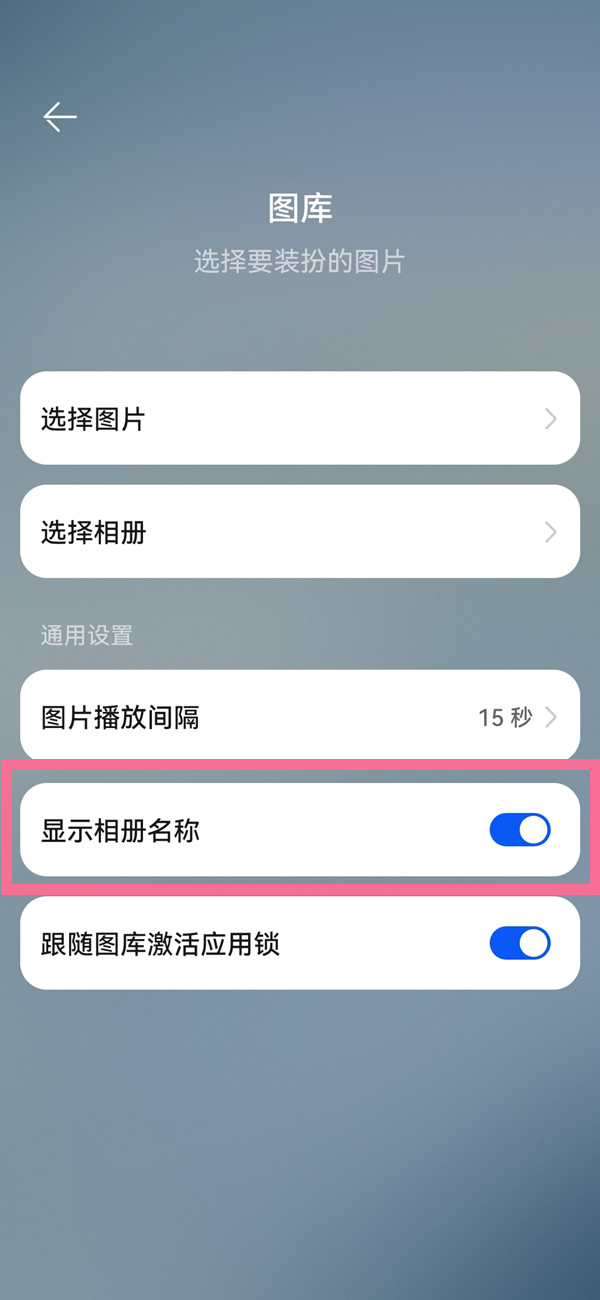The width and height of the screenshot is (600, 1300).
Task: Open the 选择图片 row
Action: (300, 418)
